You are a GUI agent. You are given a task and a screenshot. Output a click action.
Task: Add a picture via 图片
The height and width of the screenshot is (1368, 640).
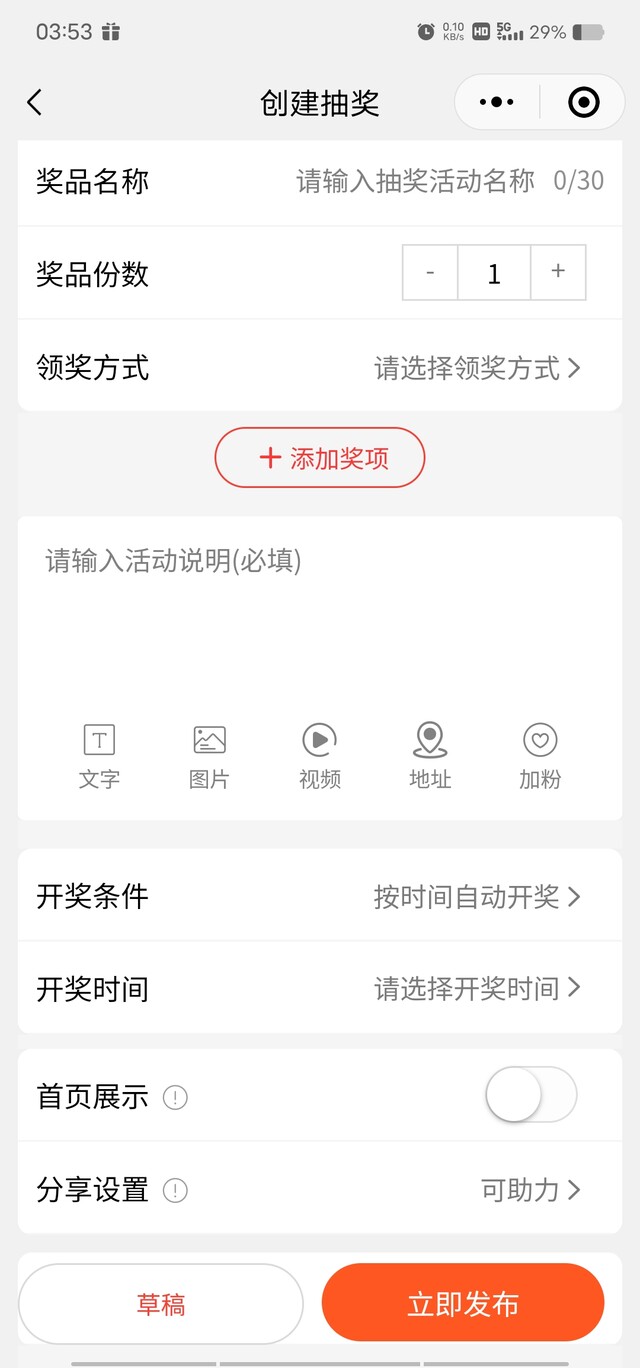[209, 756]
